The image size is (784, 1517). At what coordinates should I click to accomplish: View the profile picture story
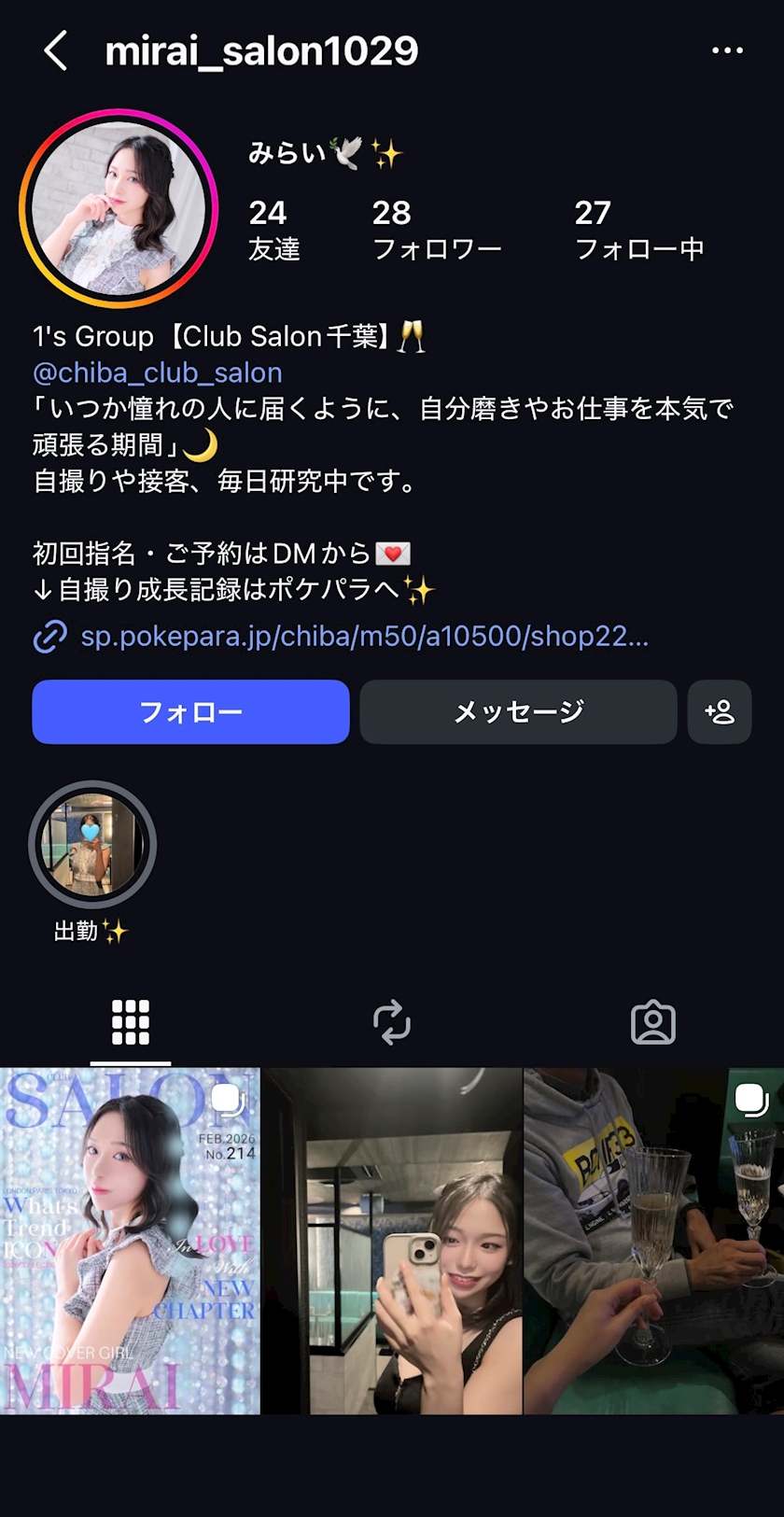tap(119, 208)
